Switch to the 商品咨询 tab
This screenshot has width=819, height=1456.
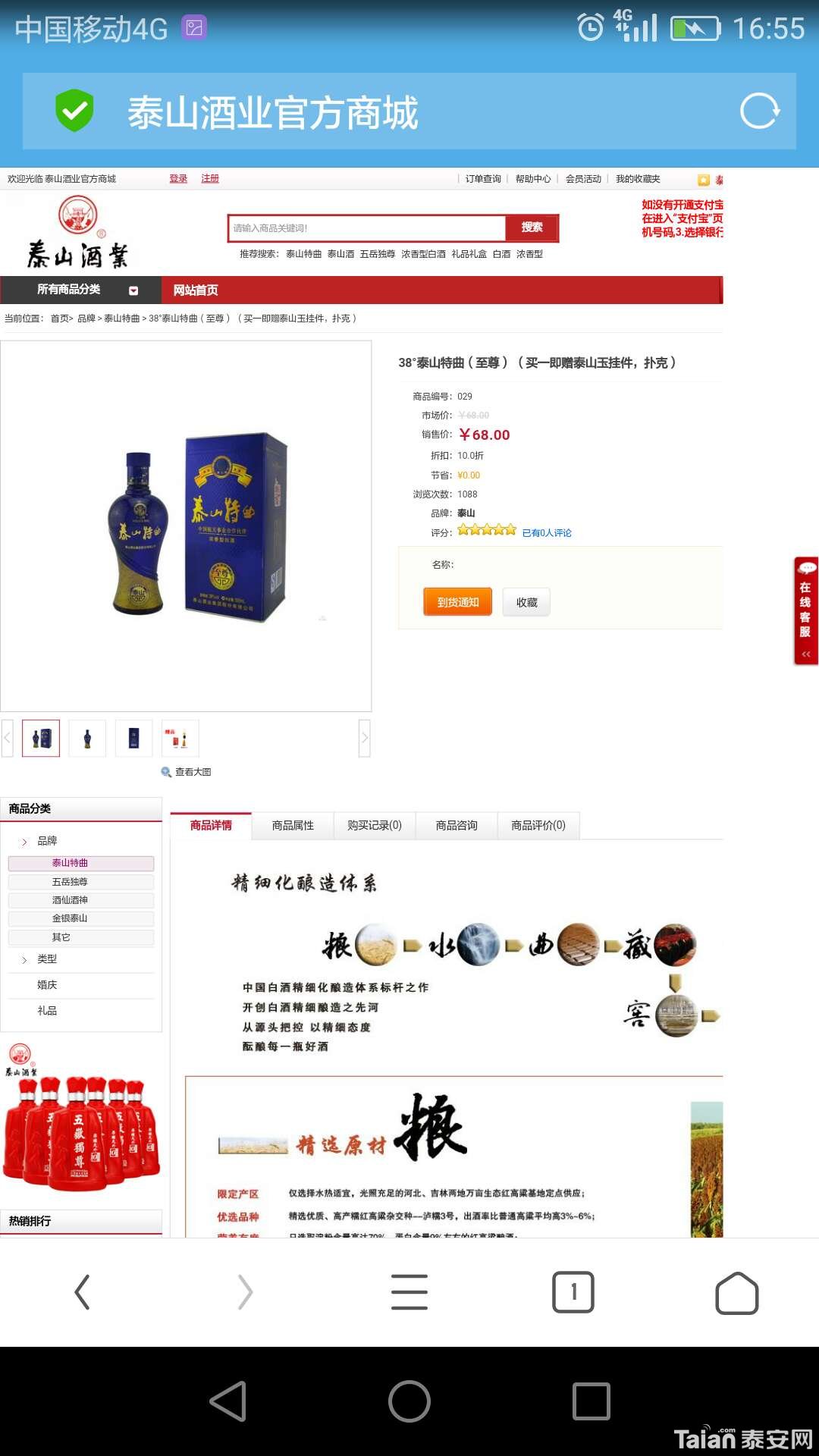(x=457, y=825)
